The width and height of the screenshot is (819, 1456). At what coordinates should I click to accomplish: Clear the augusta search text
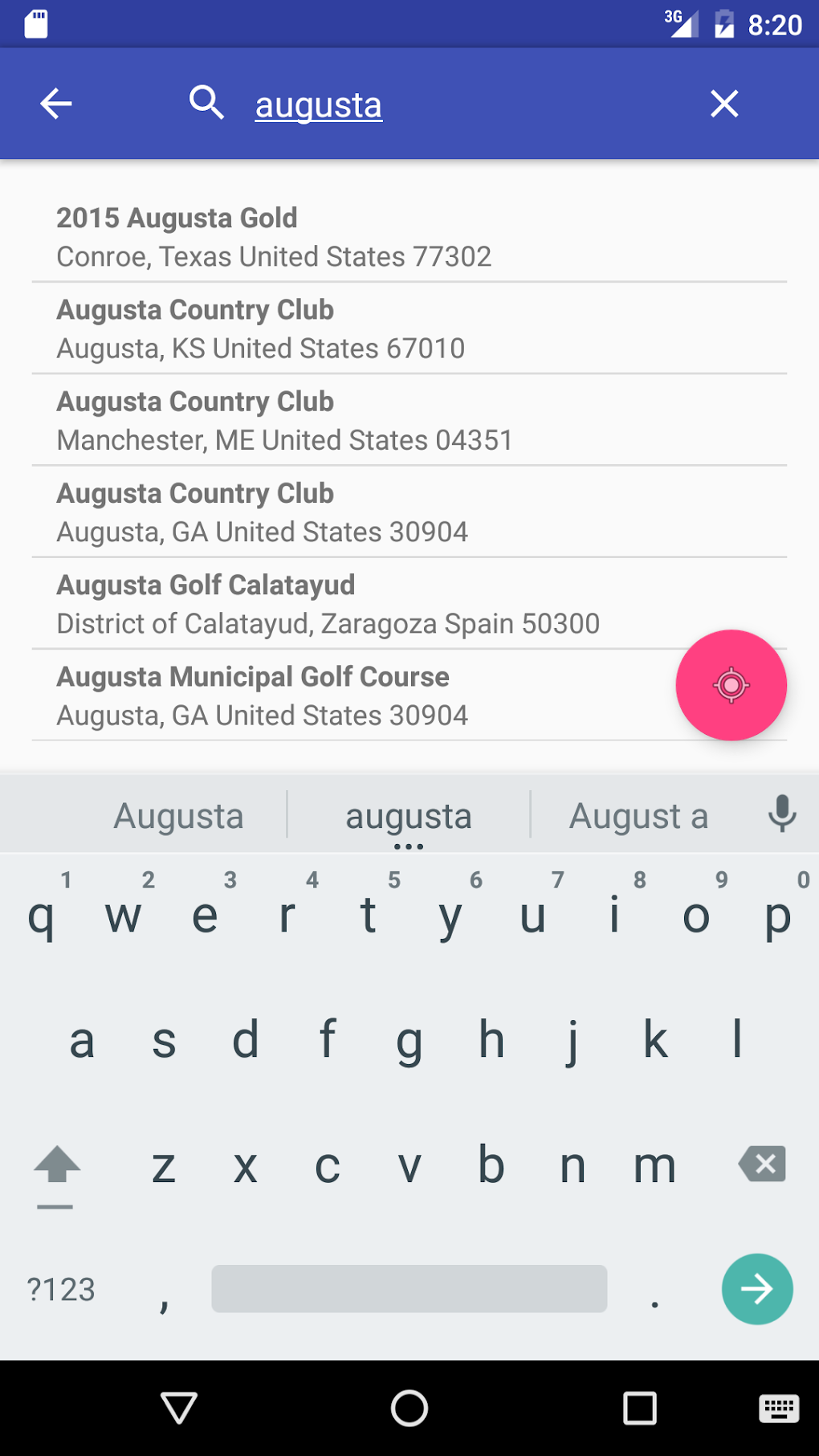[723, 104]
